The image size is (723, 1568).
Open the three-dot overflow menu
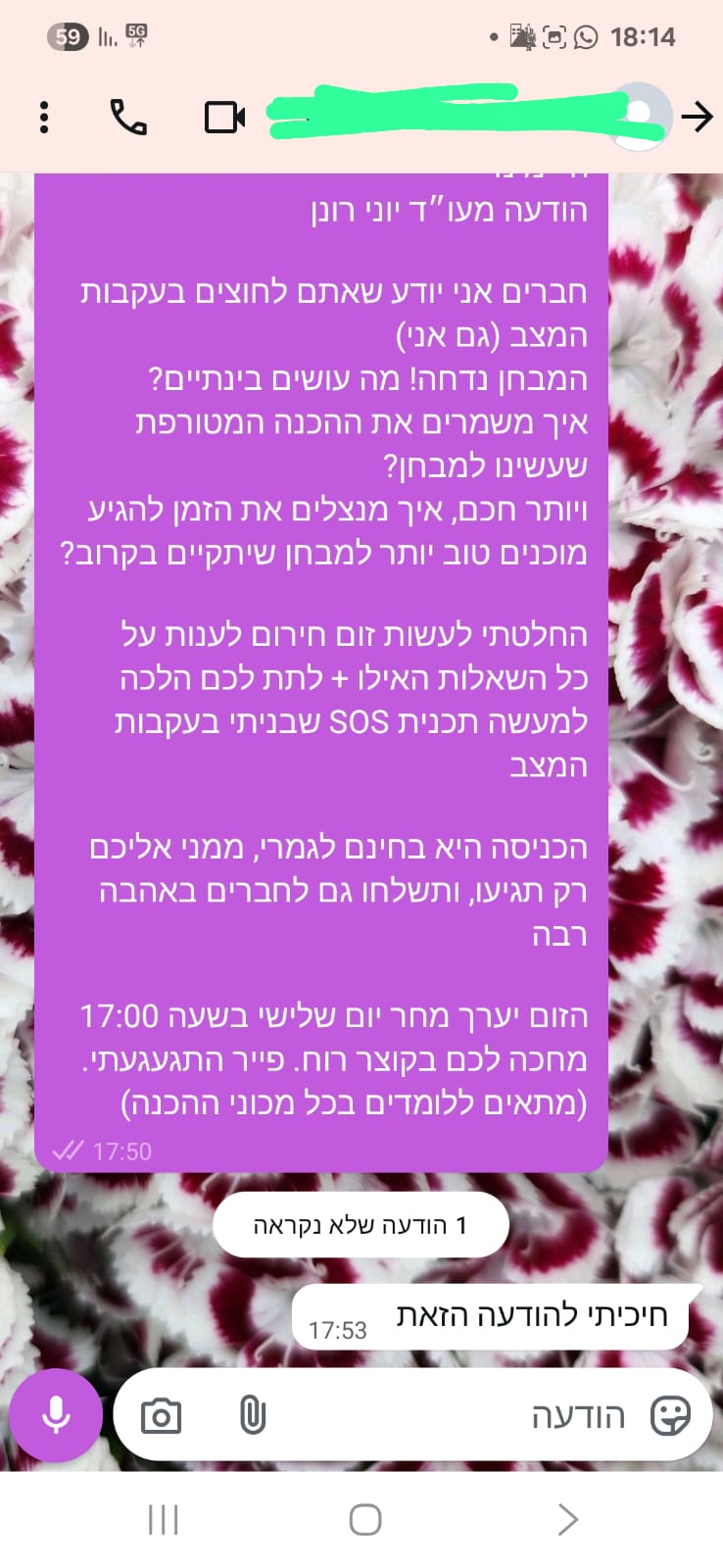tap(44, 118)
